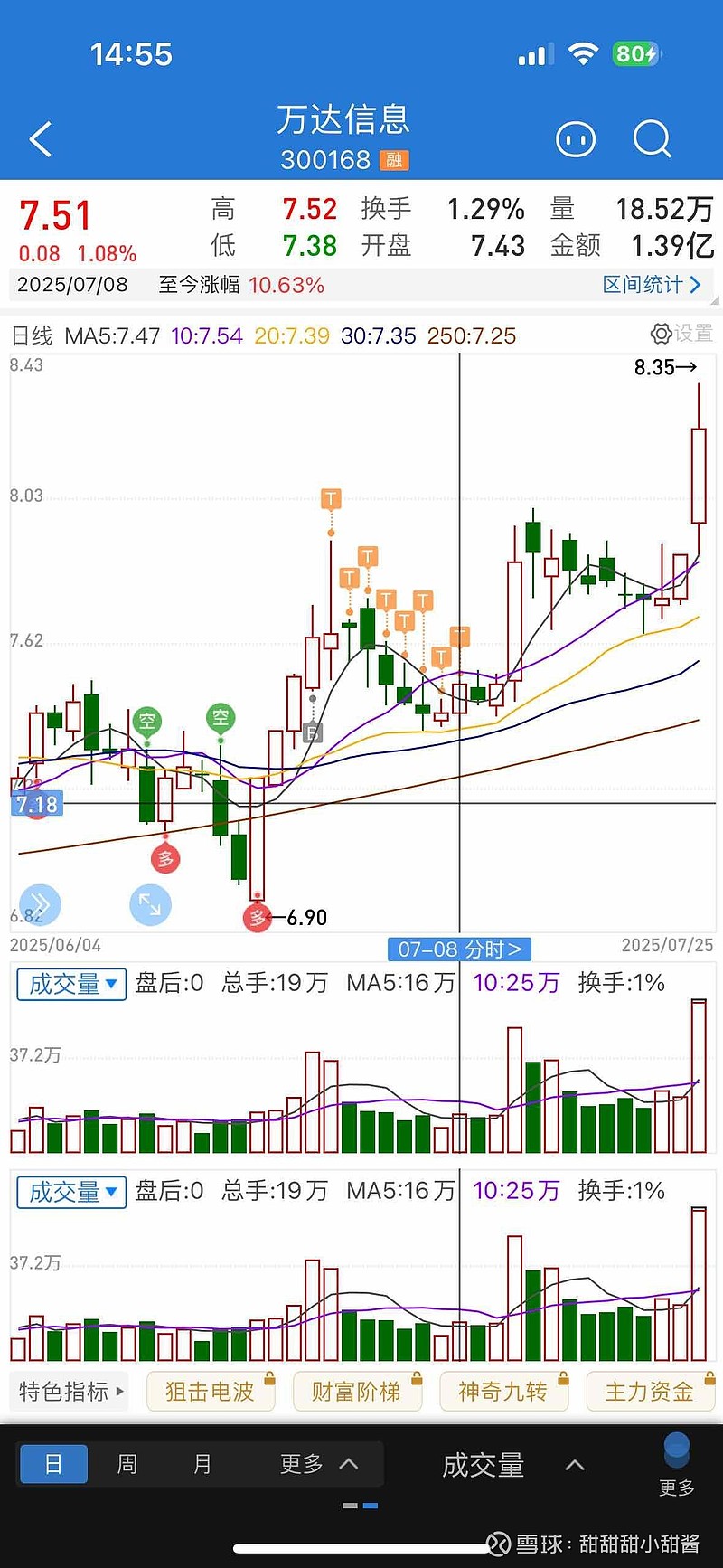Select 主力资金 indicator chip

pyautogui.click(x=650, y=1392)
